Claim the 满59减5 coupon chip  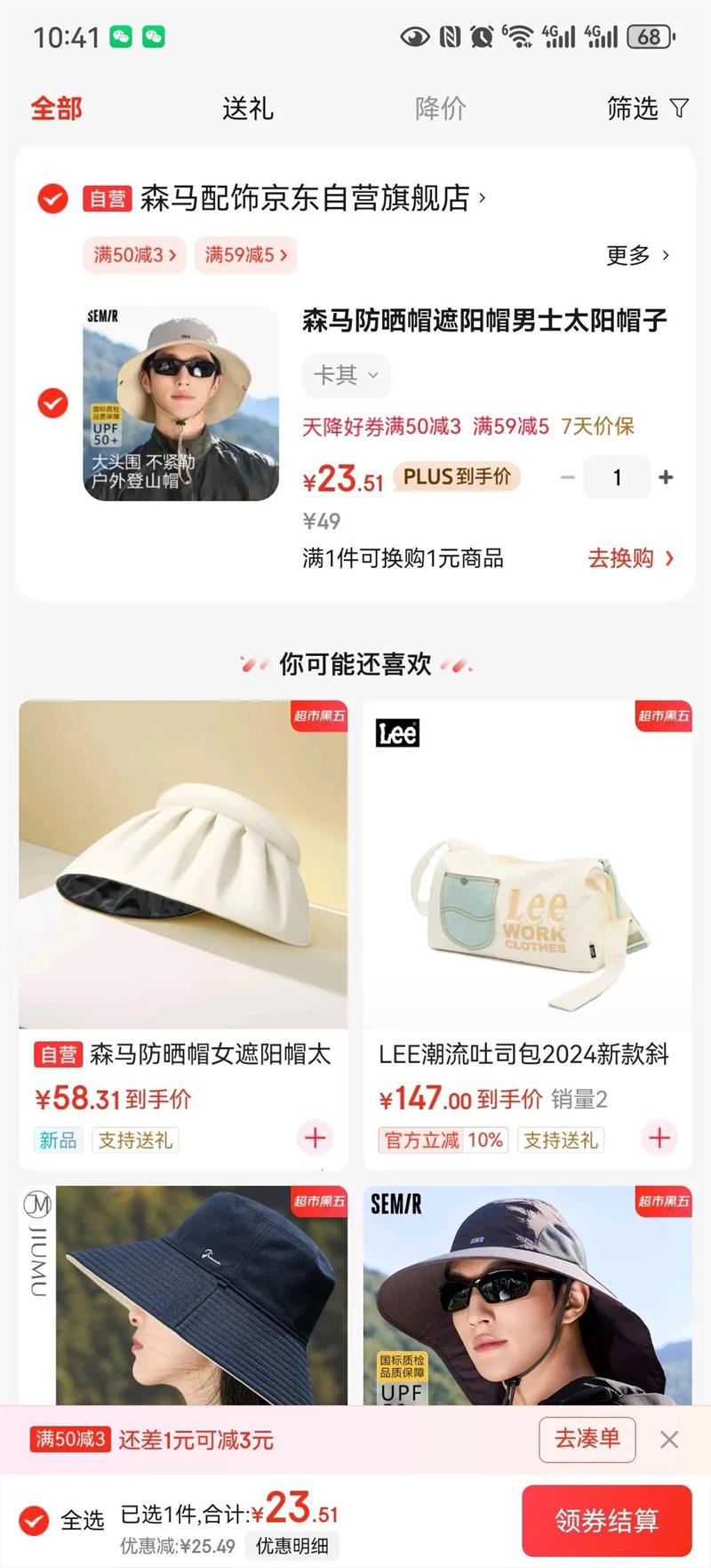pos(245,255)
